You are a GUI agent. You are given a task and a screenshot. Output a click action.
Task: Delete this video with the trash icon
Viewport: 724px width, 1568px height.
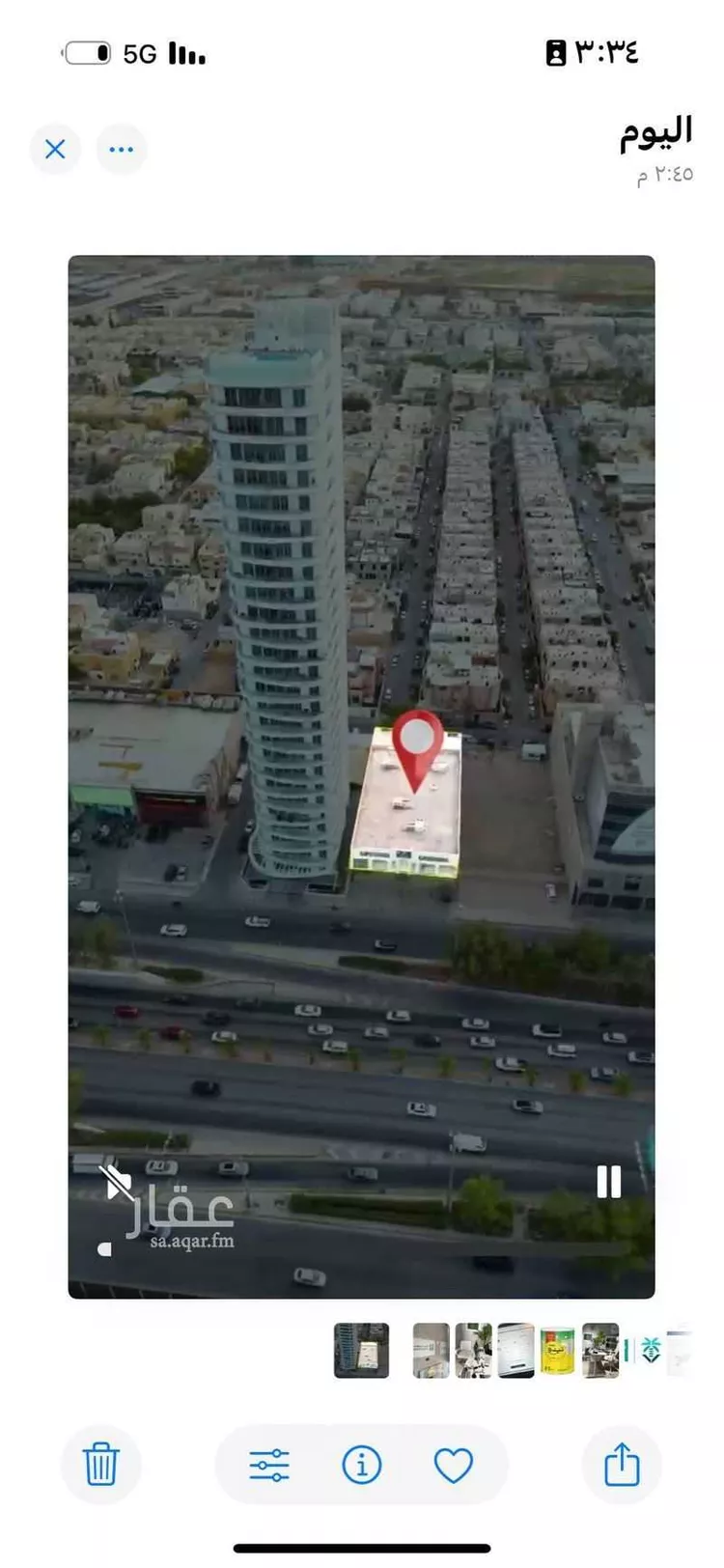click(100, 1465)
